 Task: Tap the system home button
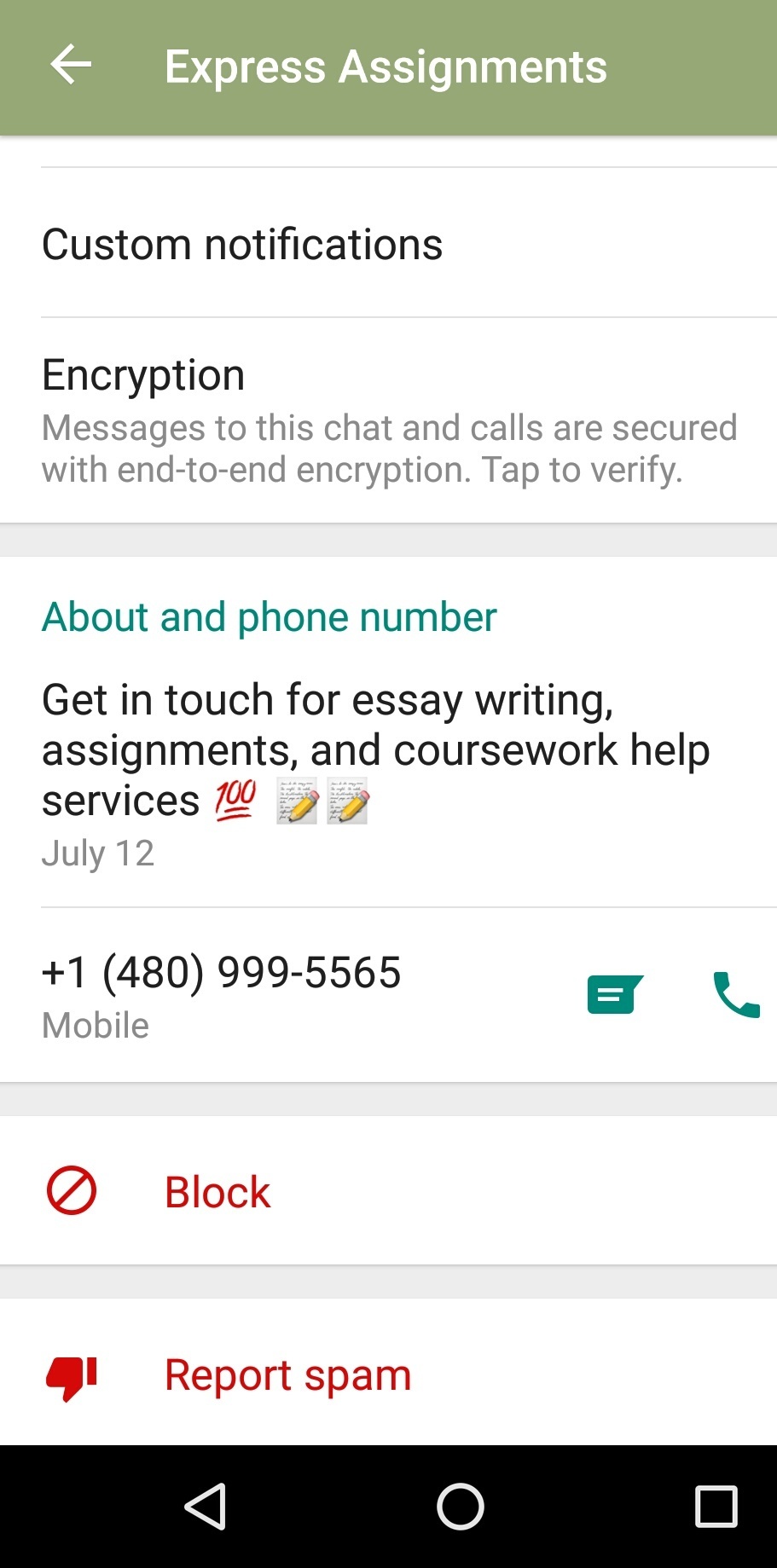pos(460,1507)
